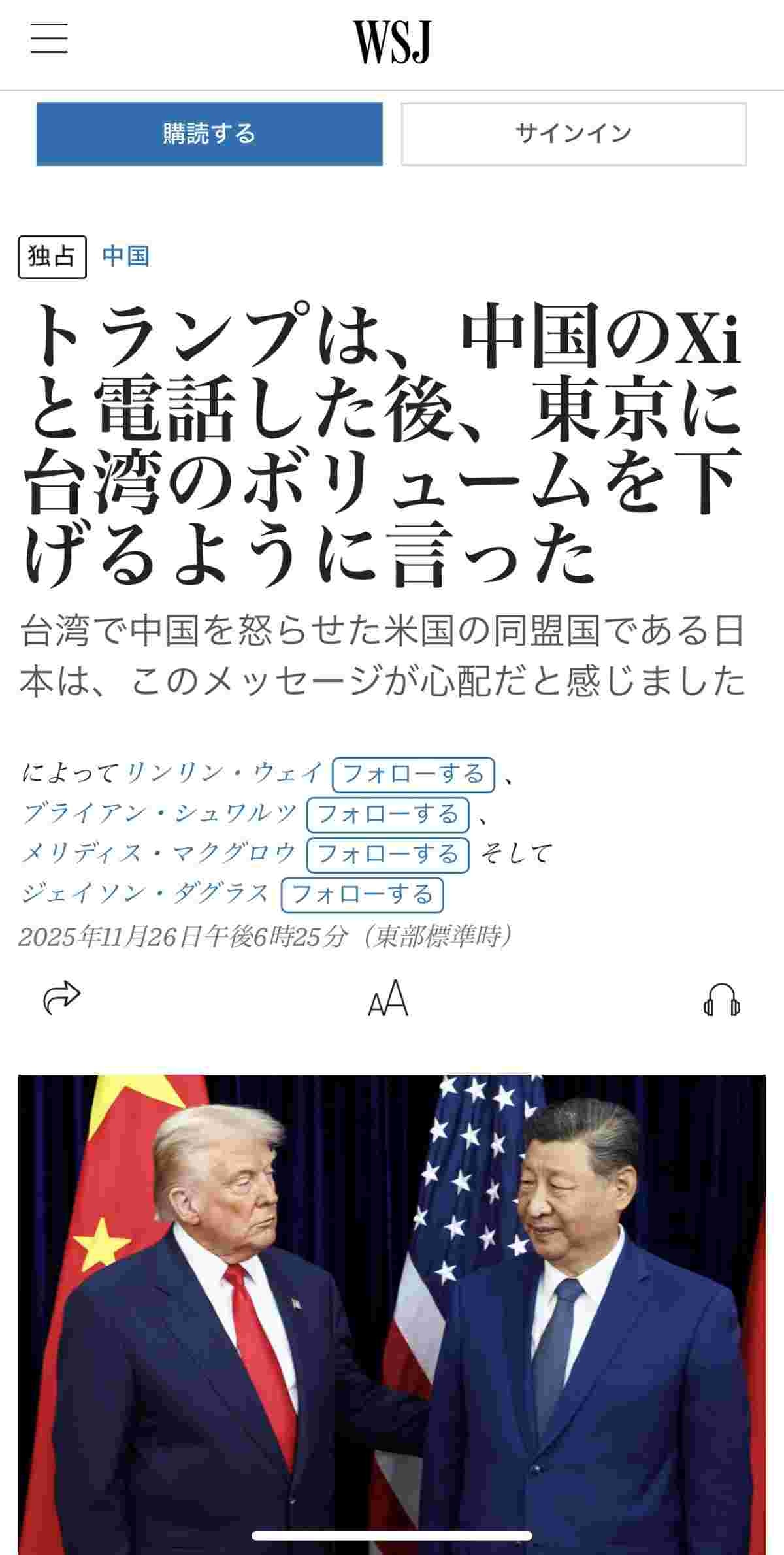This screenshot has width=784, height=1555.
Task: Follow author ブライアン・シュワルツ
Action: (x=388, y=815)
